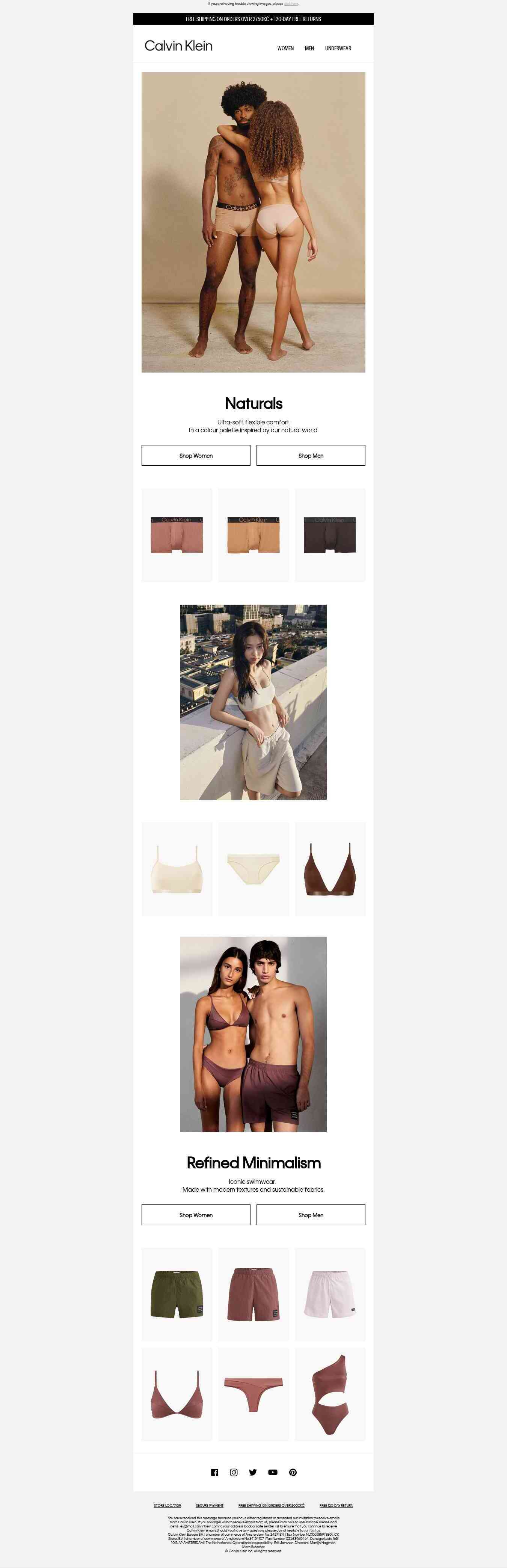The width and height of the screenshot is (507, 1568).
Task: Tap Shop Men under Naturals
Action: click(x=311, y=455)
